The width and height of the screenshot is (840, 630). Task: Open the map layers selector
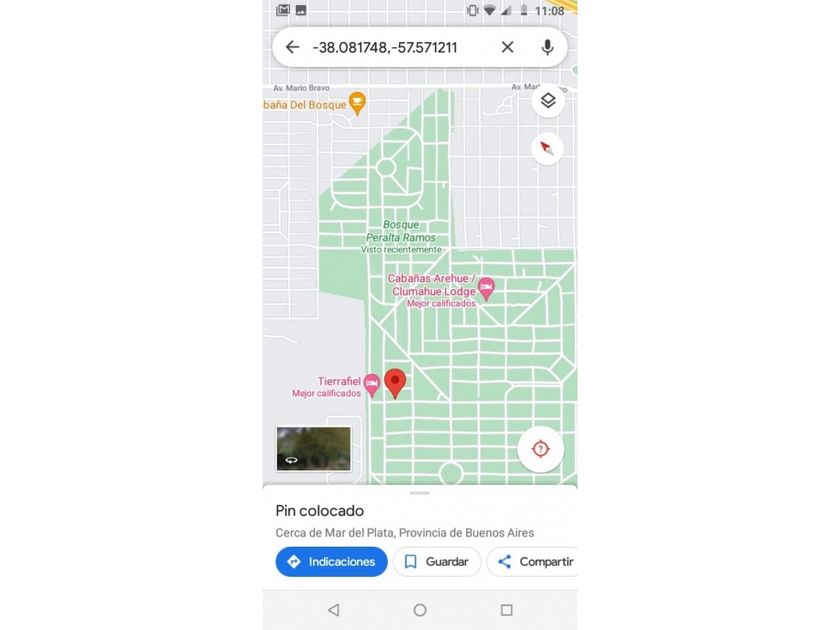[x=547, y=101]
